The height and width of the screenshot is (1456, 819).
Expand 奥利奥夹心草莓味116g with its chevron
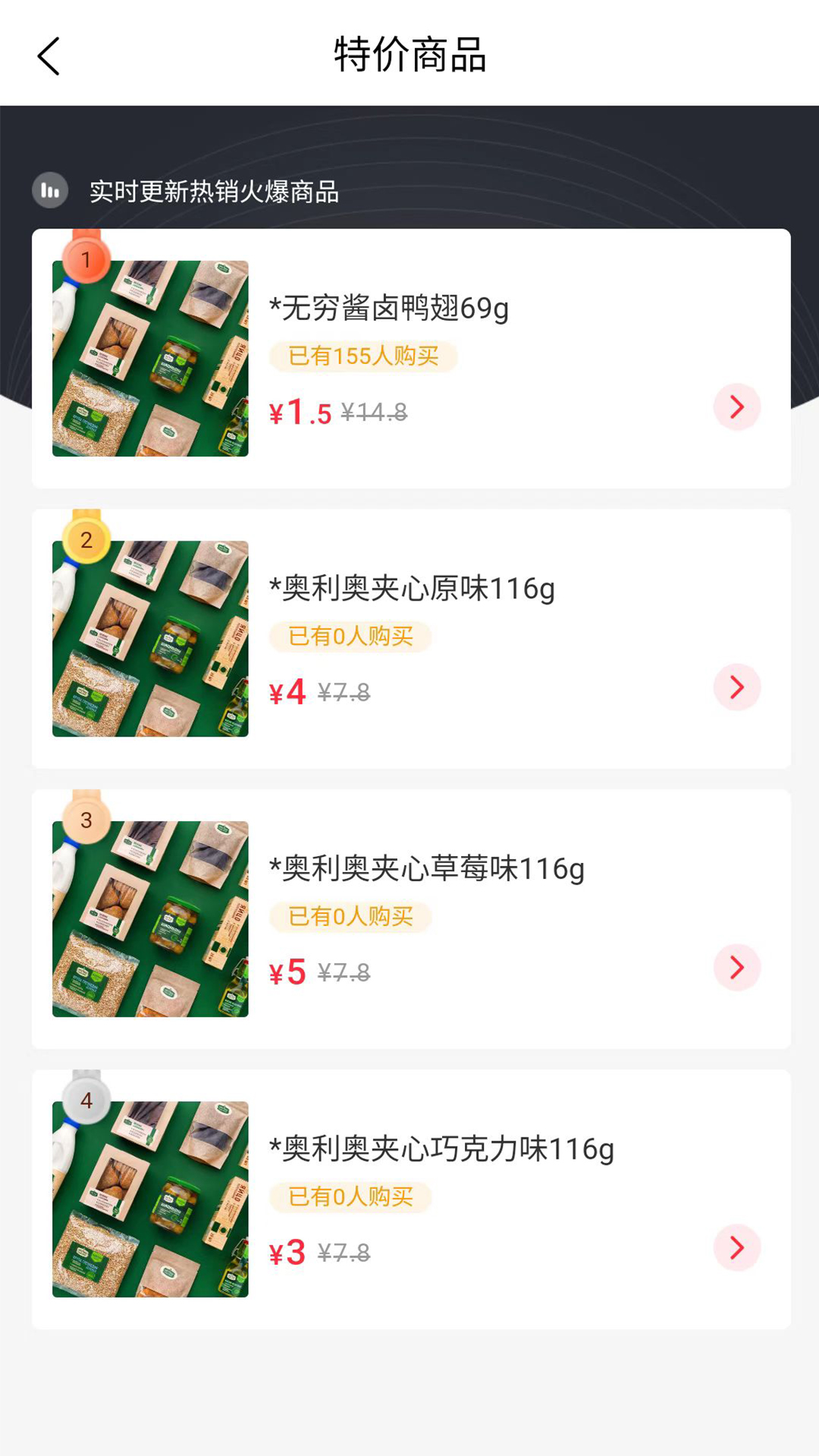[736, 968]
